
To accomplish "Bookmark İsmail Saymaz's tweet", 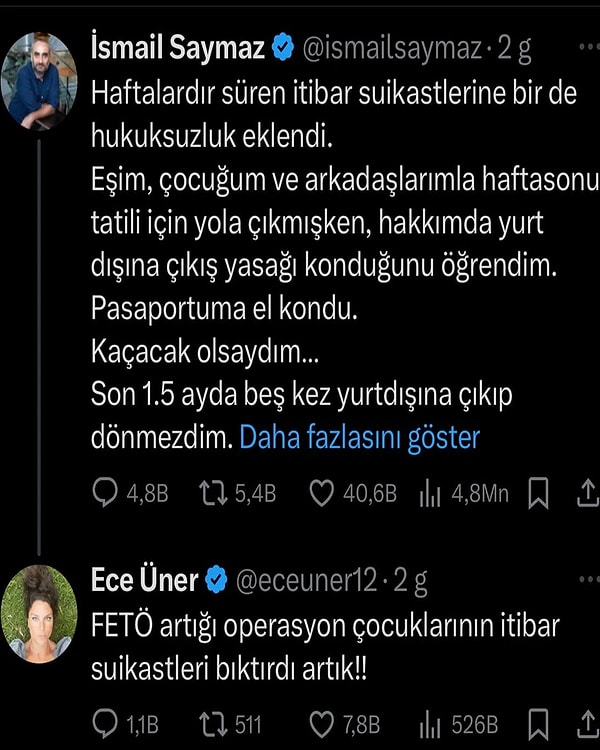I will click(538, 492).
